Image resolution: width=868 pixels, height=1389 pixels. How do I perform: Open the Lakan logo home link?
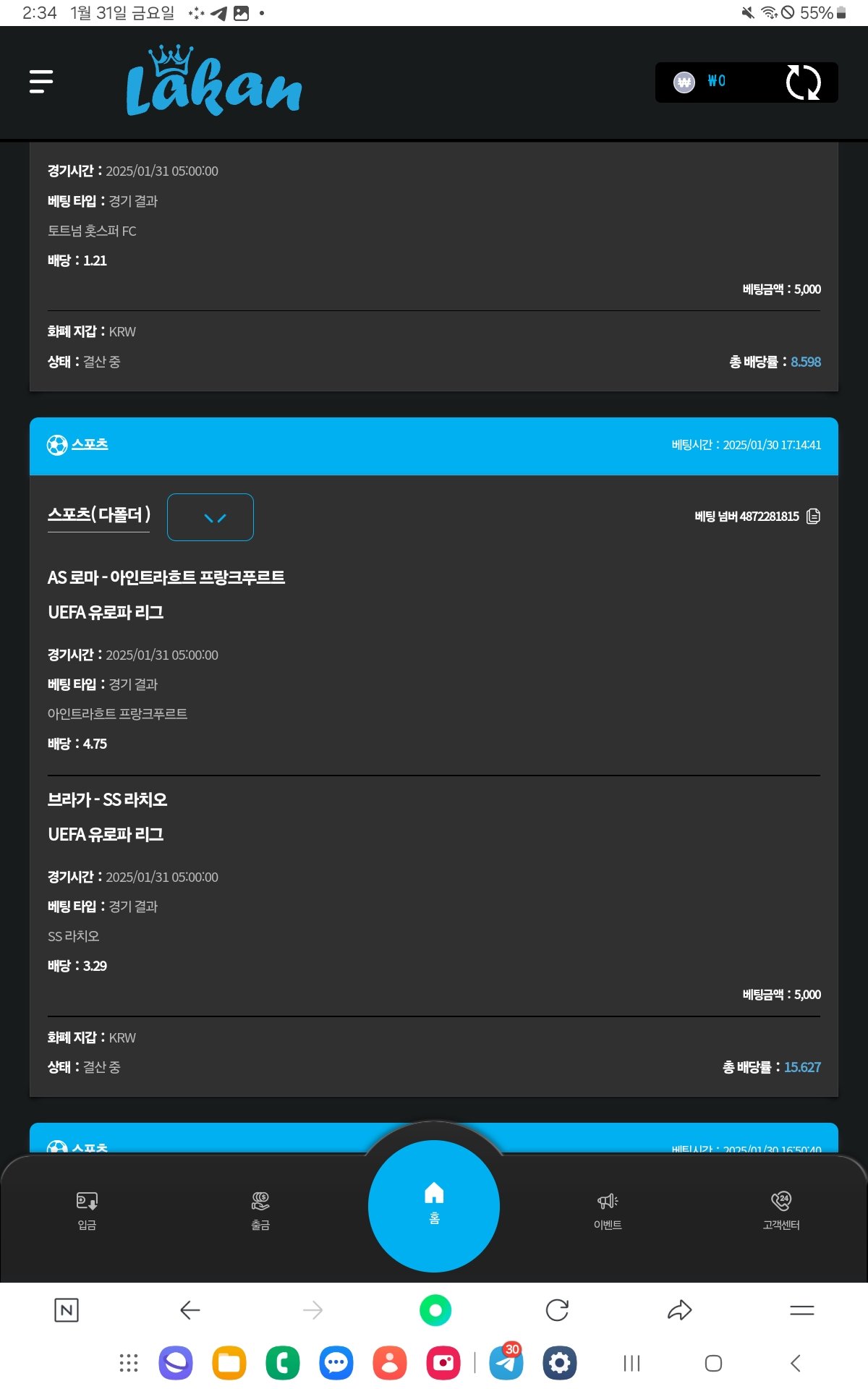[x=214, y=83]
